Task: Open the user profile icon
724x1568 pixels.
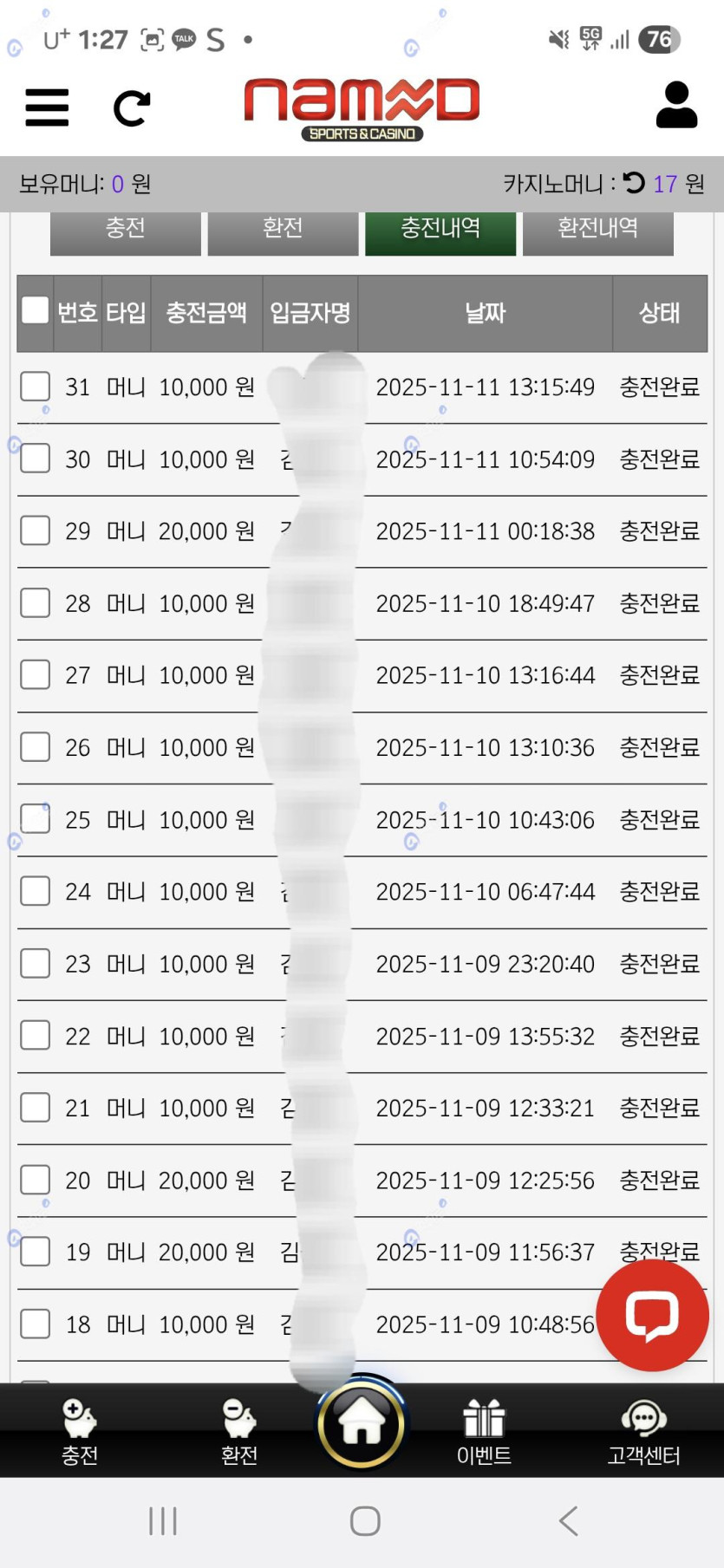Action: (x=676, y=106)
